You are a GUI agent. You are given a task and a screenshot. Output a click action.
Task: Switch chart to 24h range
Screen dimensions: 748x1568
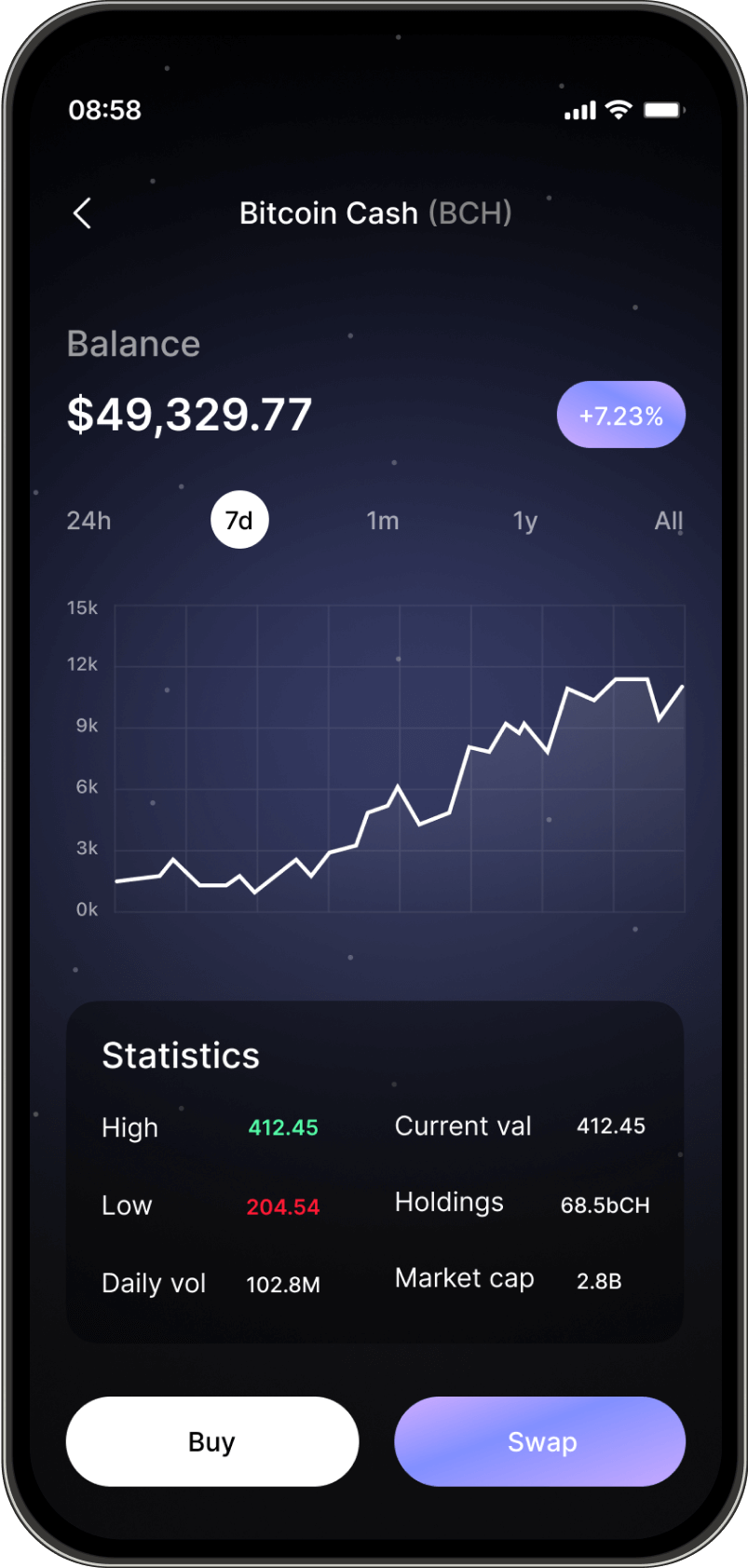pos(88,521)
